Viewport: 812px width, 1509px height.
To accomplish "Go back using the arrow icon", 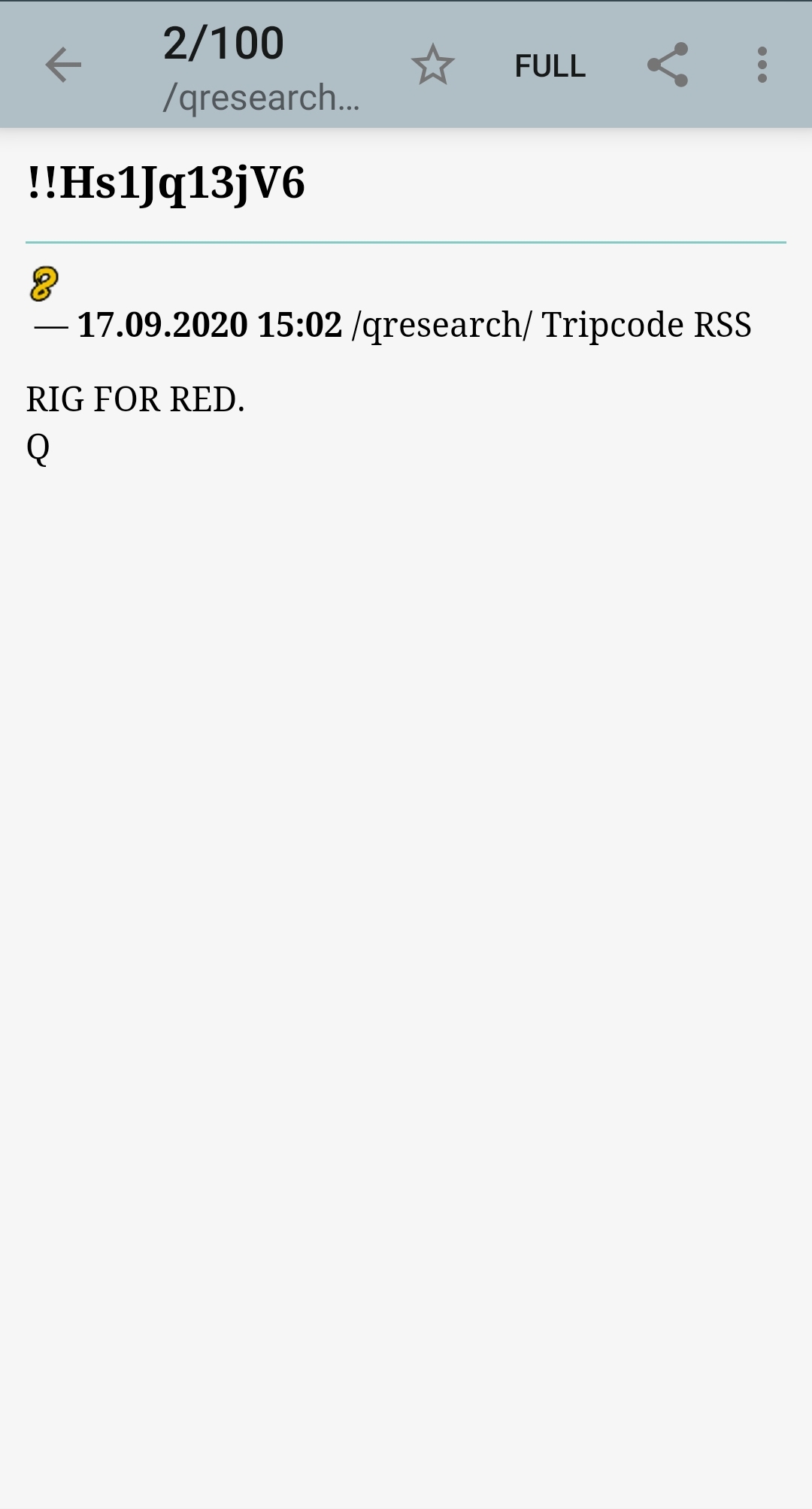I will (63, 65).
